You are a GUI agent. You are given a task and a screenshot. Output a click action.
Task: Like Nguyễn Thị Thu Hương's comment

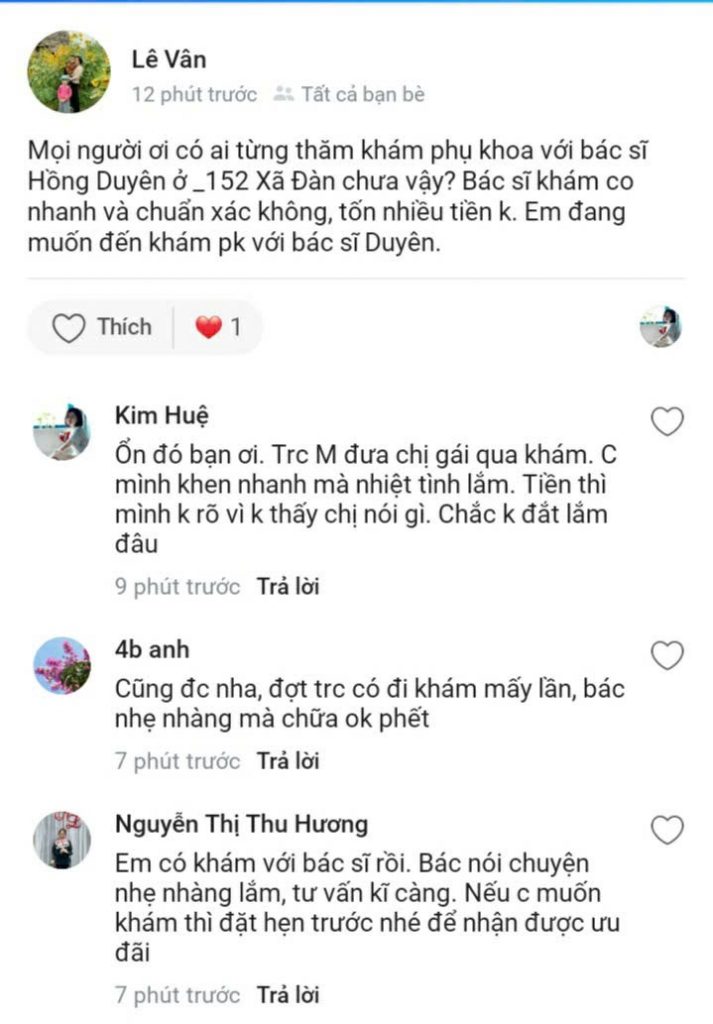point(667,830)
